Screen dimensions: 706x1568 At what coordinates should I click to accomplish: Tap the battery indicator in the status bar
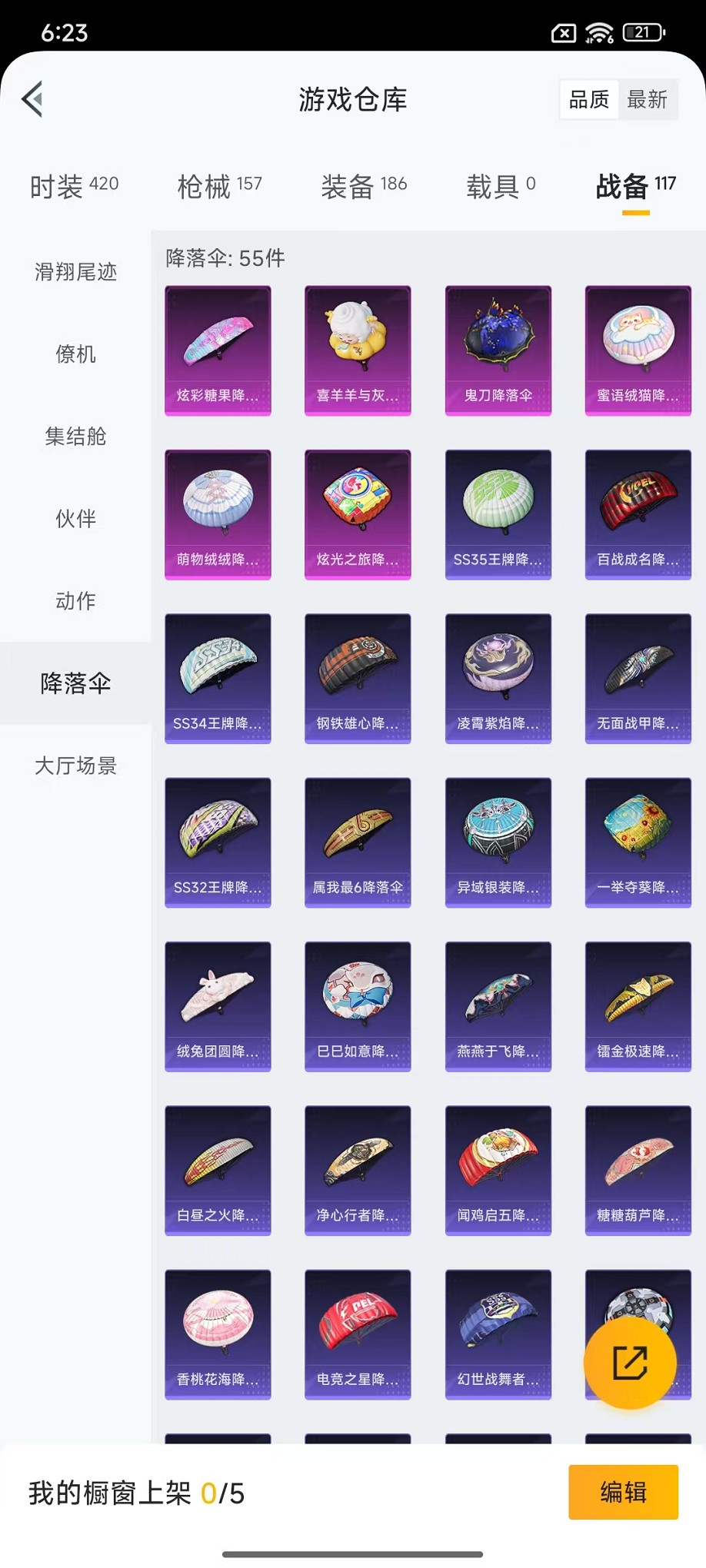643,33
